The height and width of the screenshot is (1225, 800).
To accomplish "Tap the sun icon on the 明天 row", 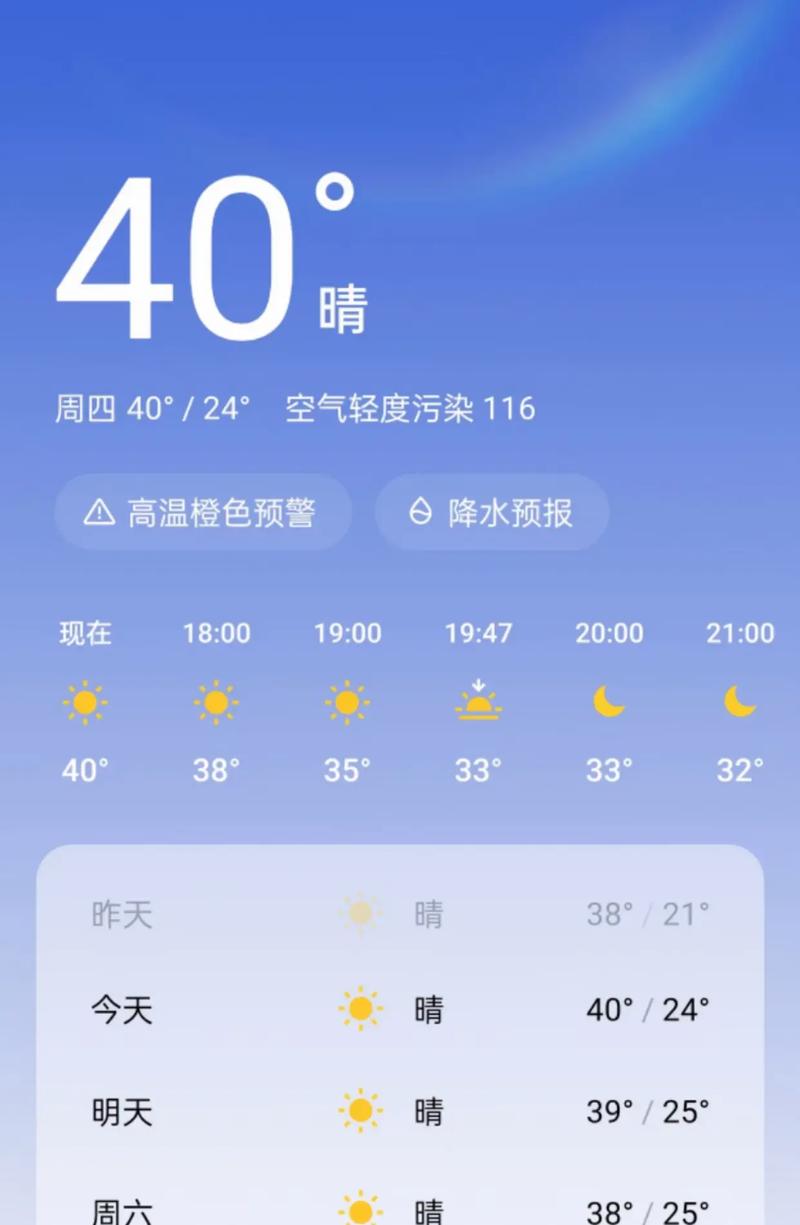I will tap(360, 1111).
